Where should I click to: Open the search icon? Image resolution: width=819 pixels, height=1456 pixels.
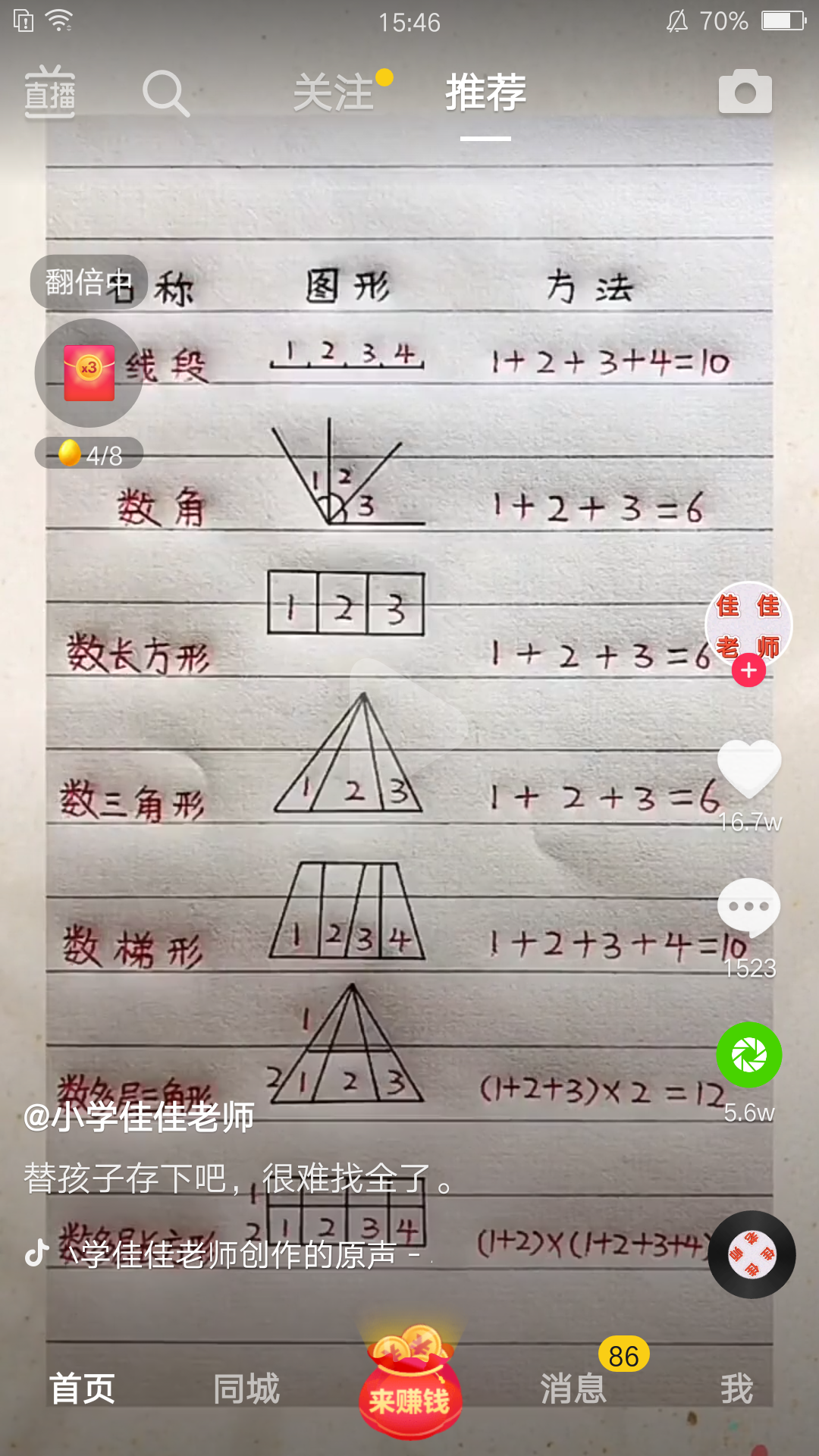pyautogui.click(x=165, y=93)
